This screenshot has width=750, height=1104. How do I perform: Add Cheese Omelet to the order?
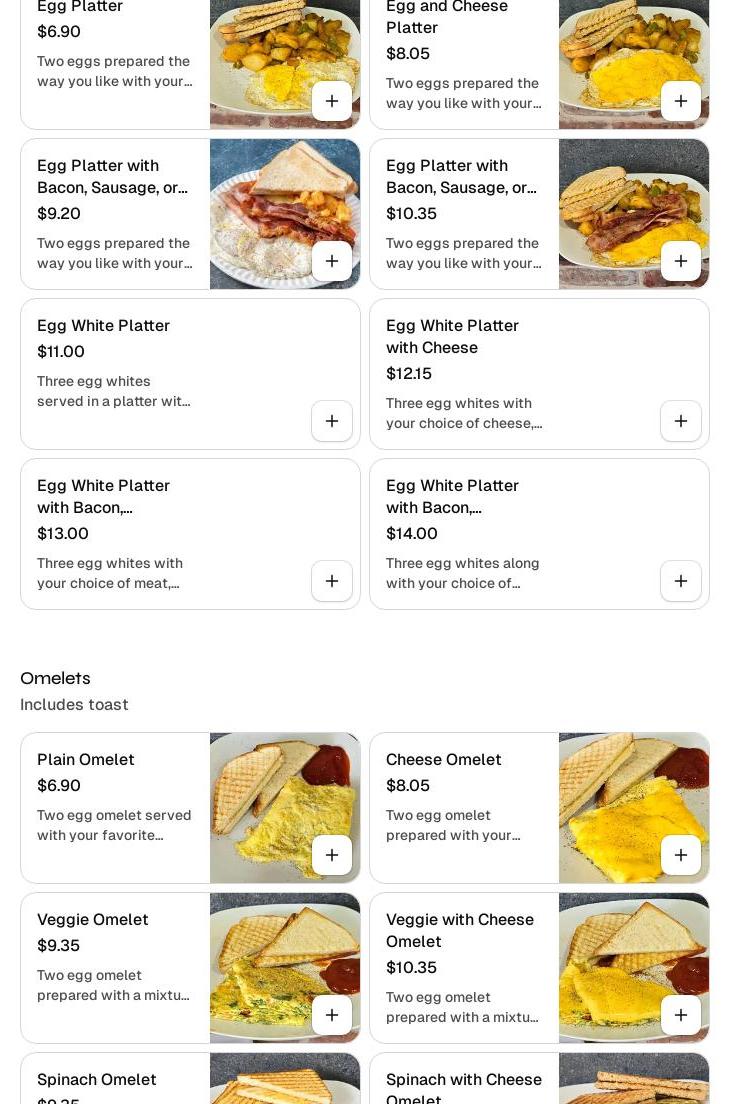681,855
